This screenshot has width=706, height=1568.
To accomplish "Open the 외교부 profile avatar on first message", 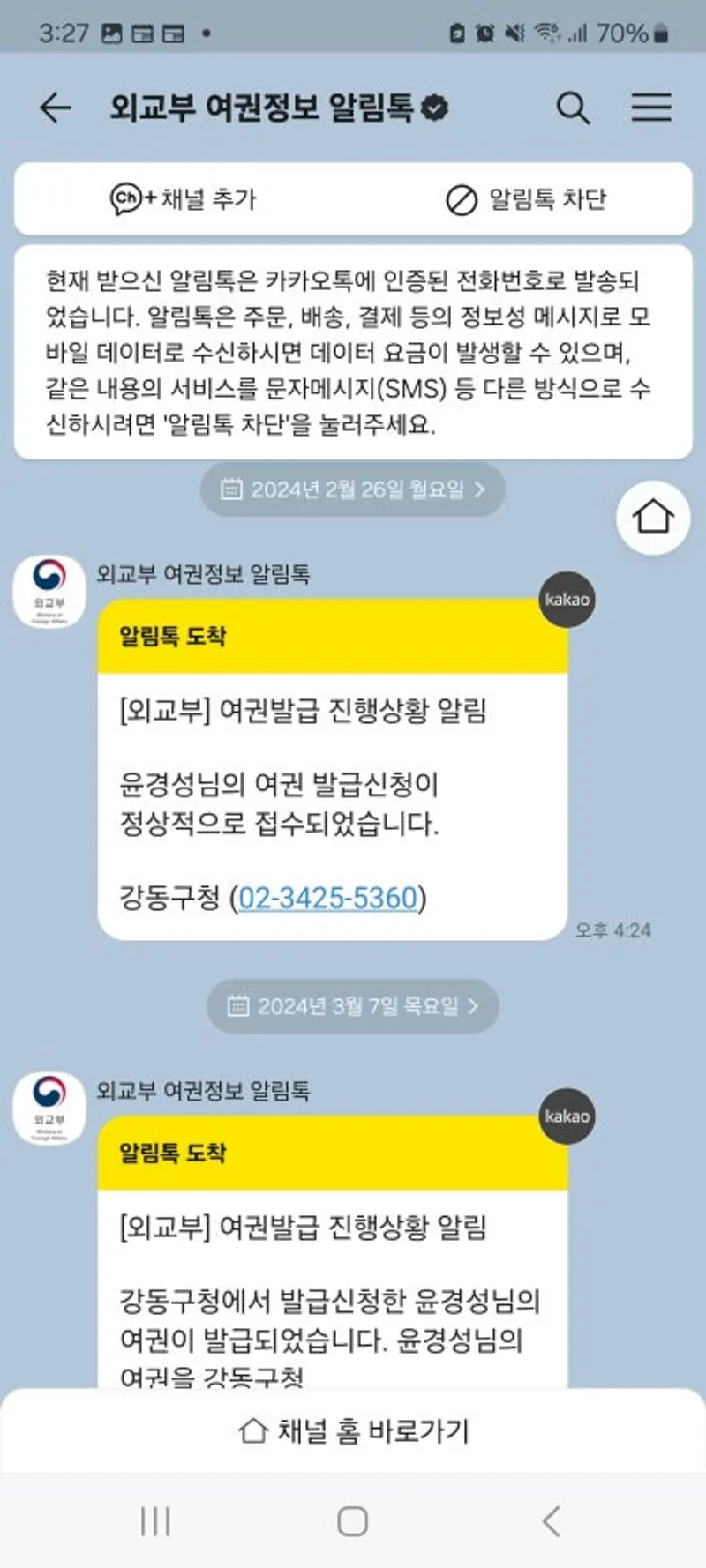I will (x=49, y=590).
